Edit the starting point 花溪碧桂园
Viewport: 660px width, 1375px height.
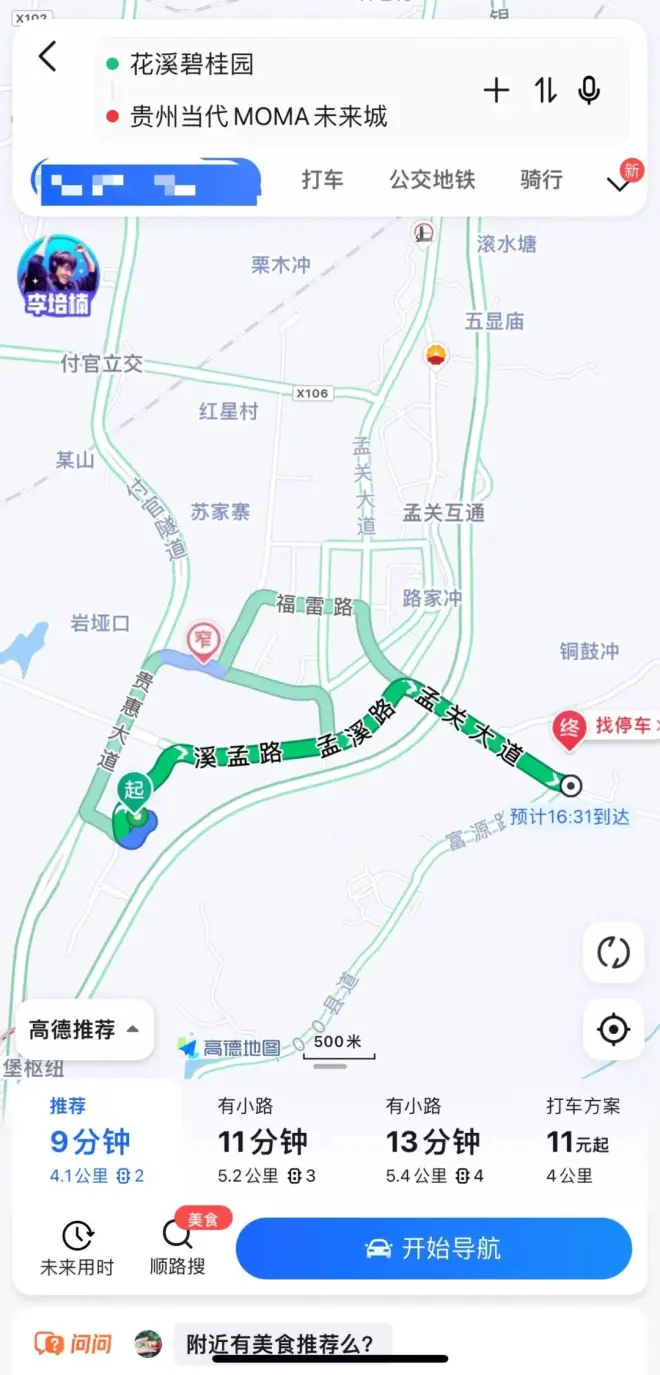point(192,65)
